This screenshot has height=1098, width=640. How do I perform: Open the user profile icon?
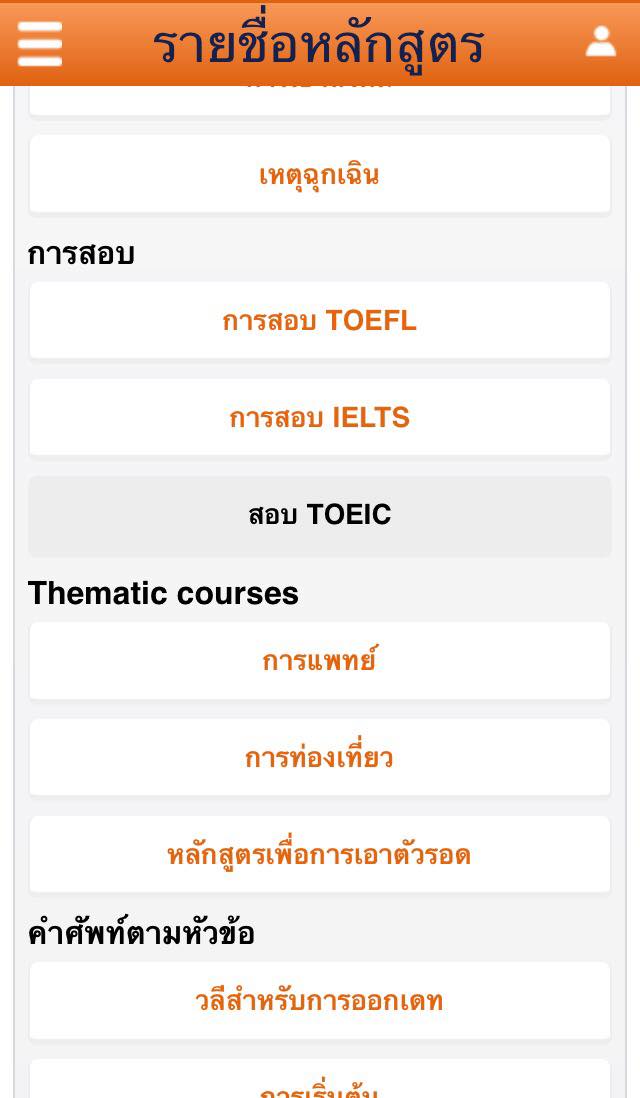tap(600, 41)
